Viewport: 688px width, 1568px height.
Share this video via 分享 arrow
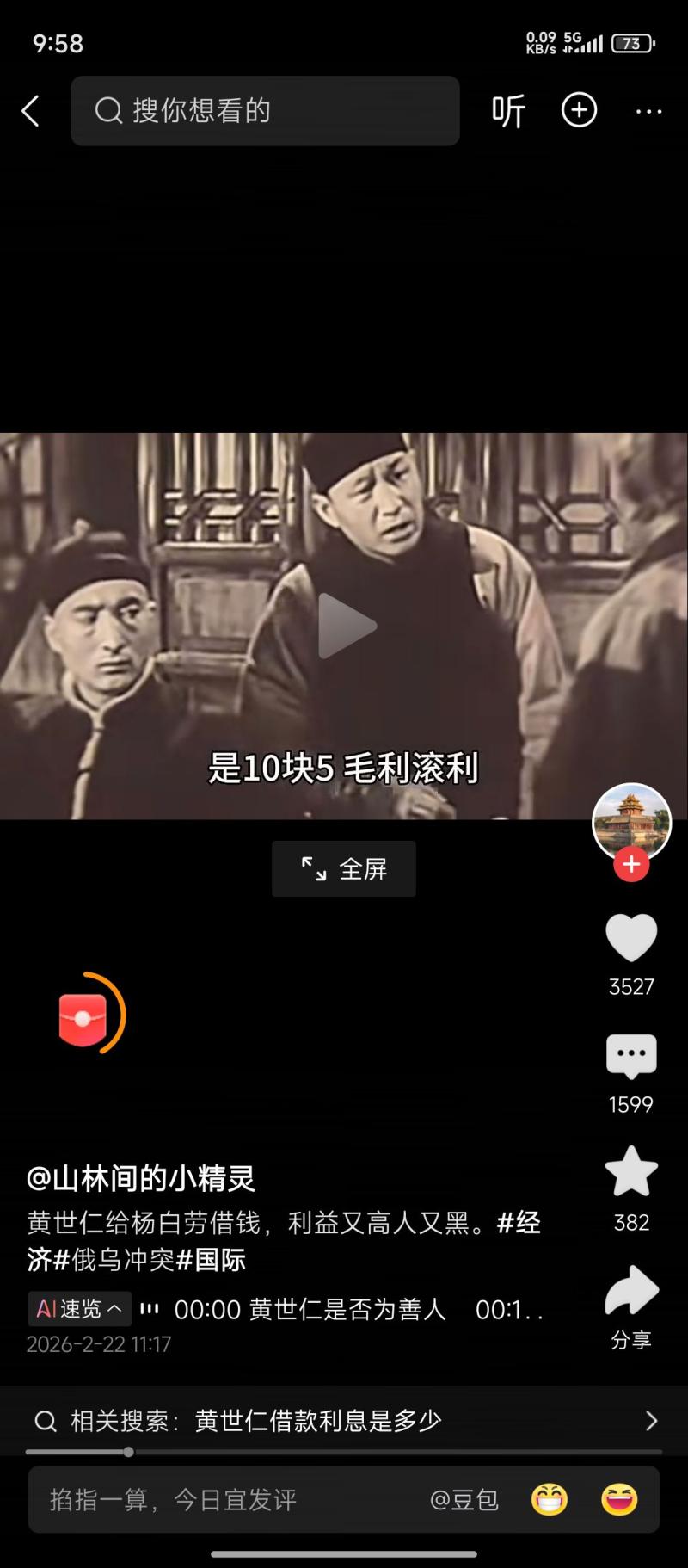coord(631,1291)
